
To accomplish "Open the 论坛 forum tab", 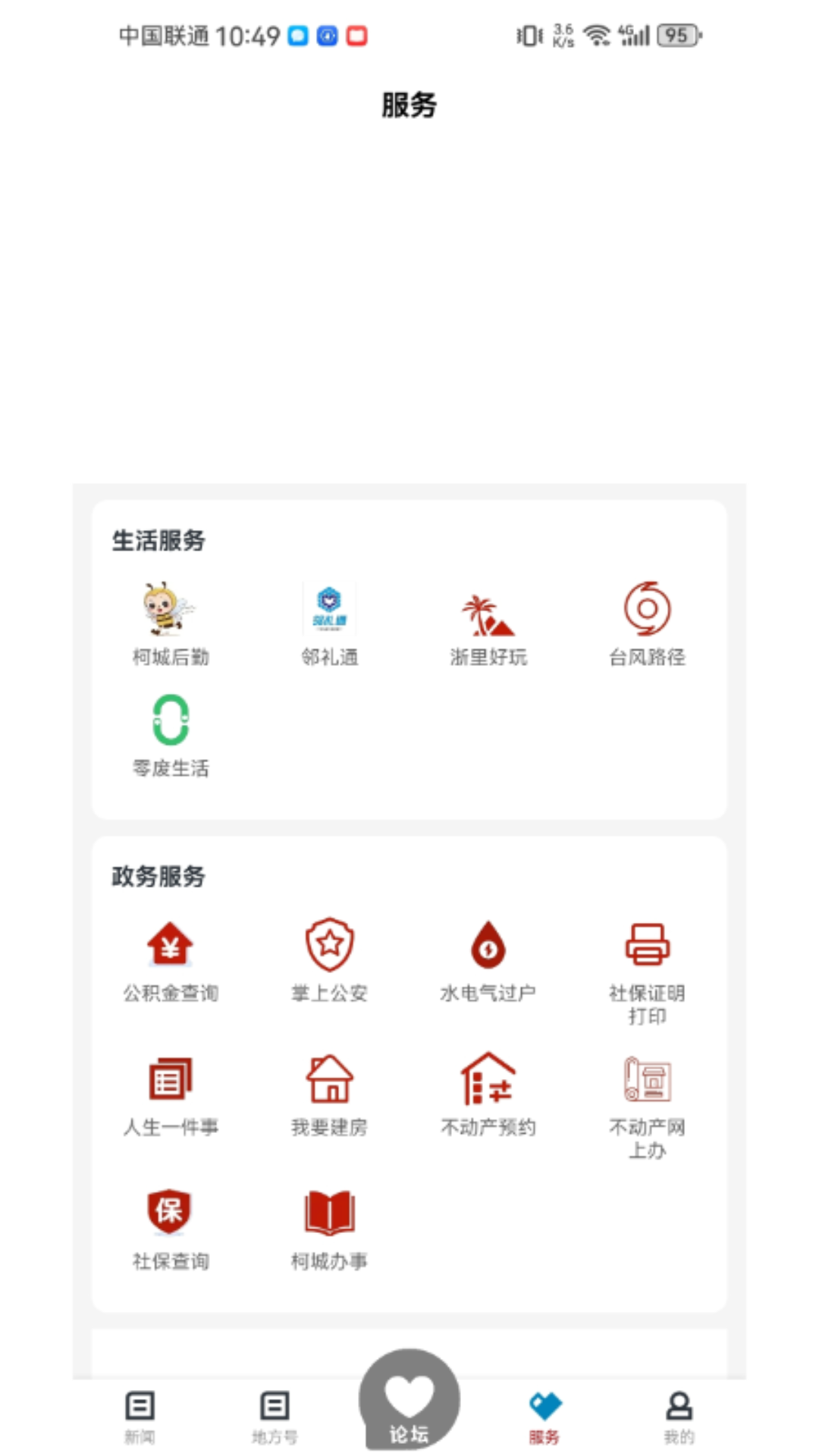I will tap(409, 1401).
